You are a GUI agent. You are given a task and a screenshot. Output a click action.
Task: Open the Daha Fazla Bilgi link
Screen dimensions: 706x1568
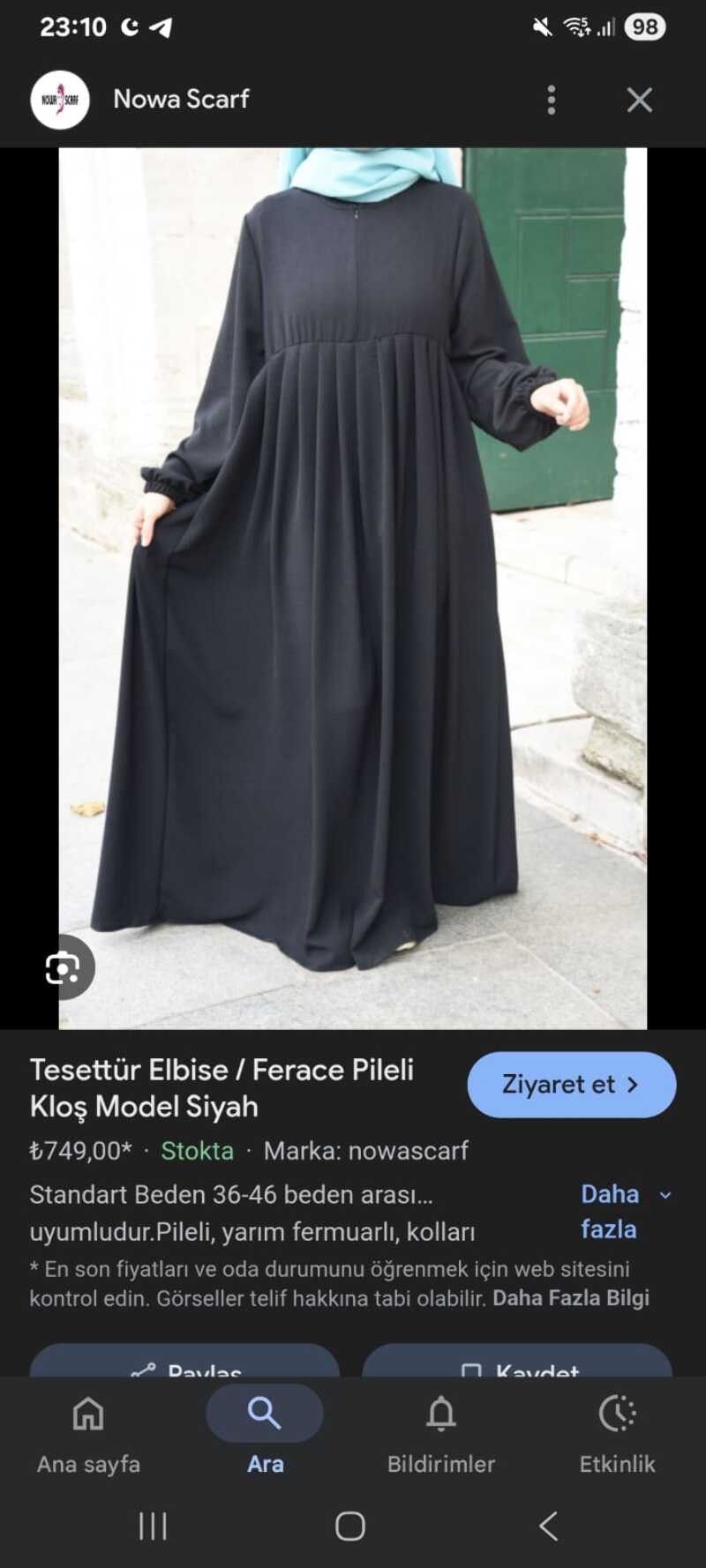[x=571, y=1298]
